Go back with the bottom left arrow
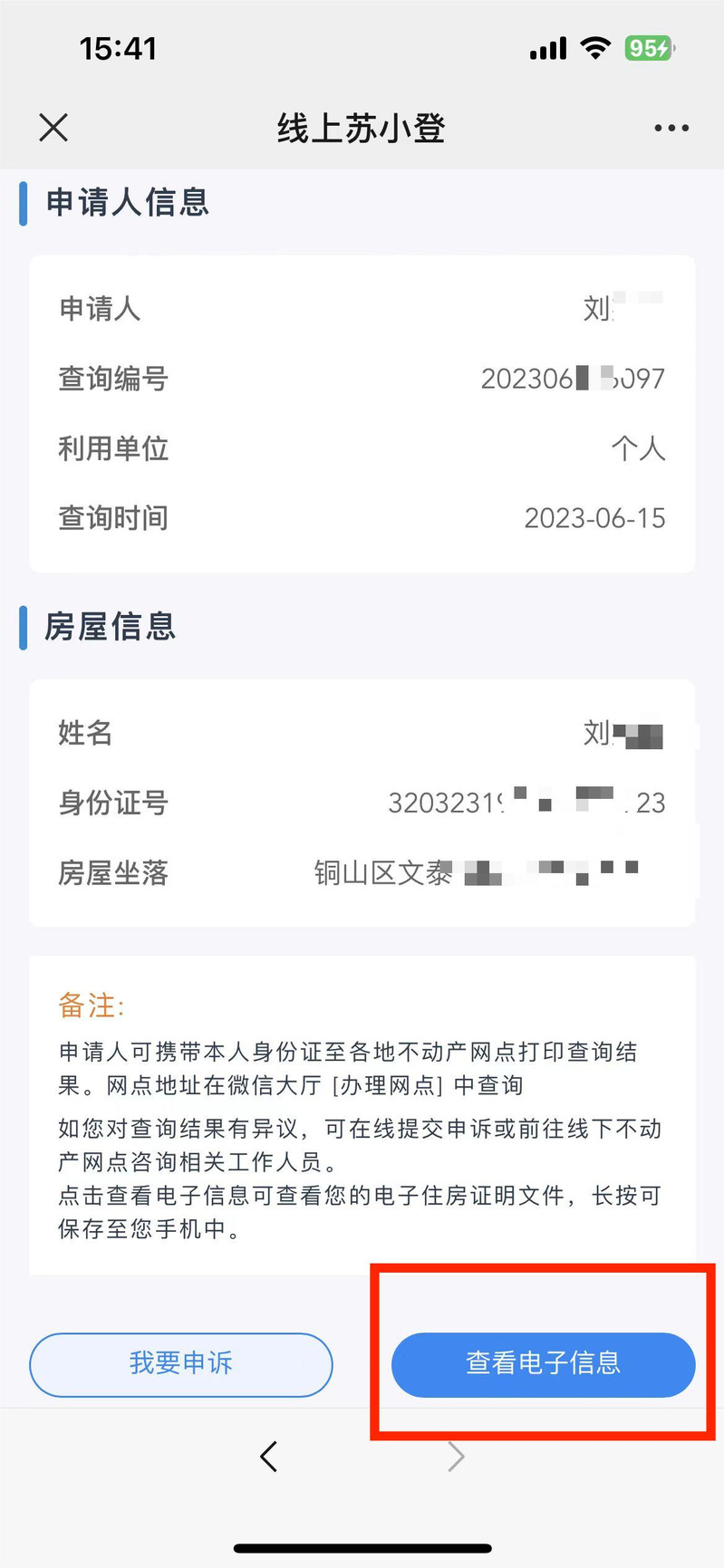 (x=269, y=1457)
